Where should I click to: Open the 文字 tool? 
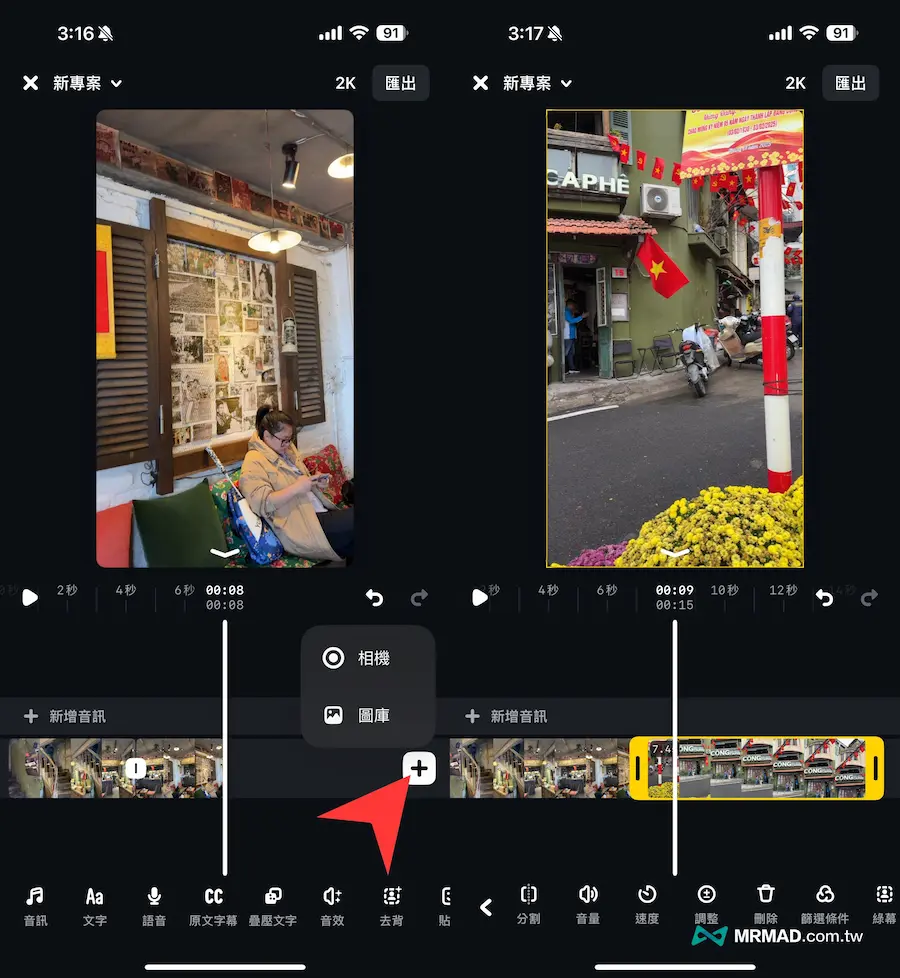[x=95, y=904]
